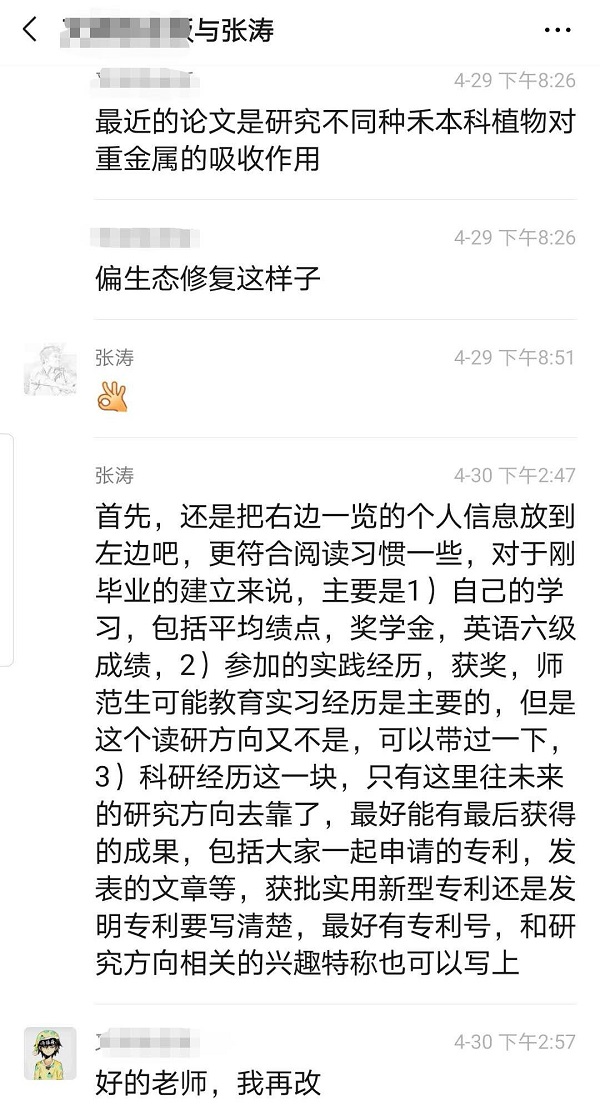Open the avatar beside 好的老师，我再改
This screenshot has height=1116, width=600.
click(50, 1053)
